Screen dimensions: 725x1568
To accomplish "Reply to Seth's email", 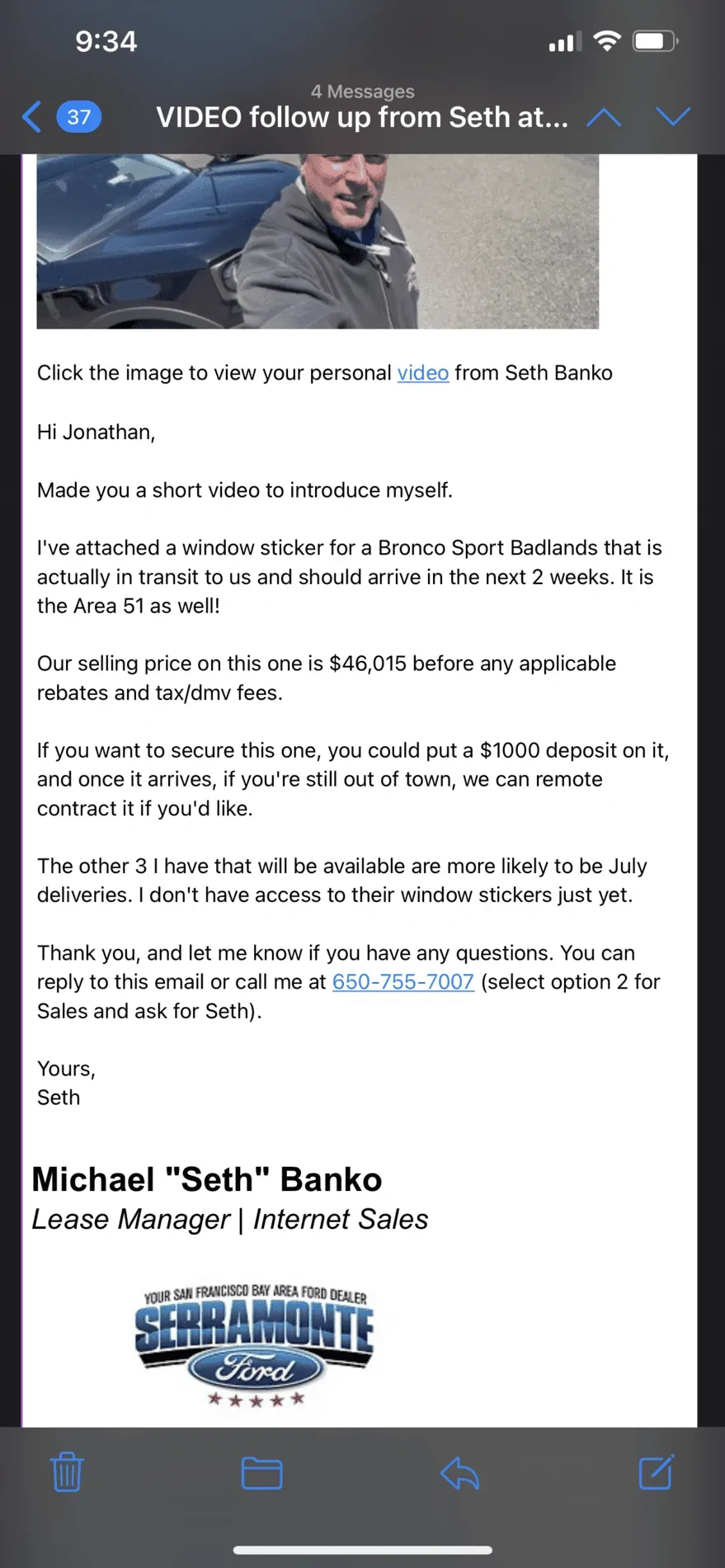I will (x=459, y=1472).
